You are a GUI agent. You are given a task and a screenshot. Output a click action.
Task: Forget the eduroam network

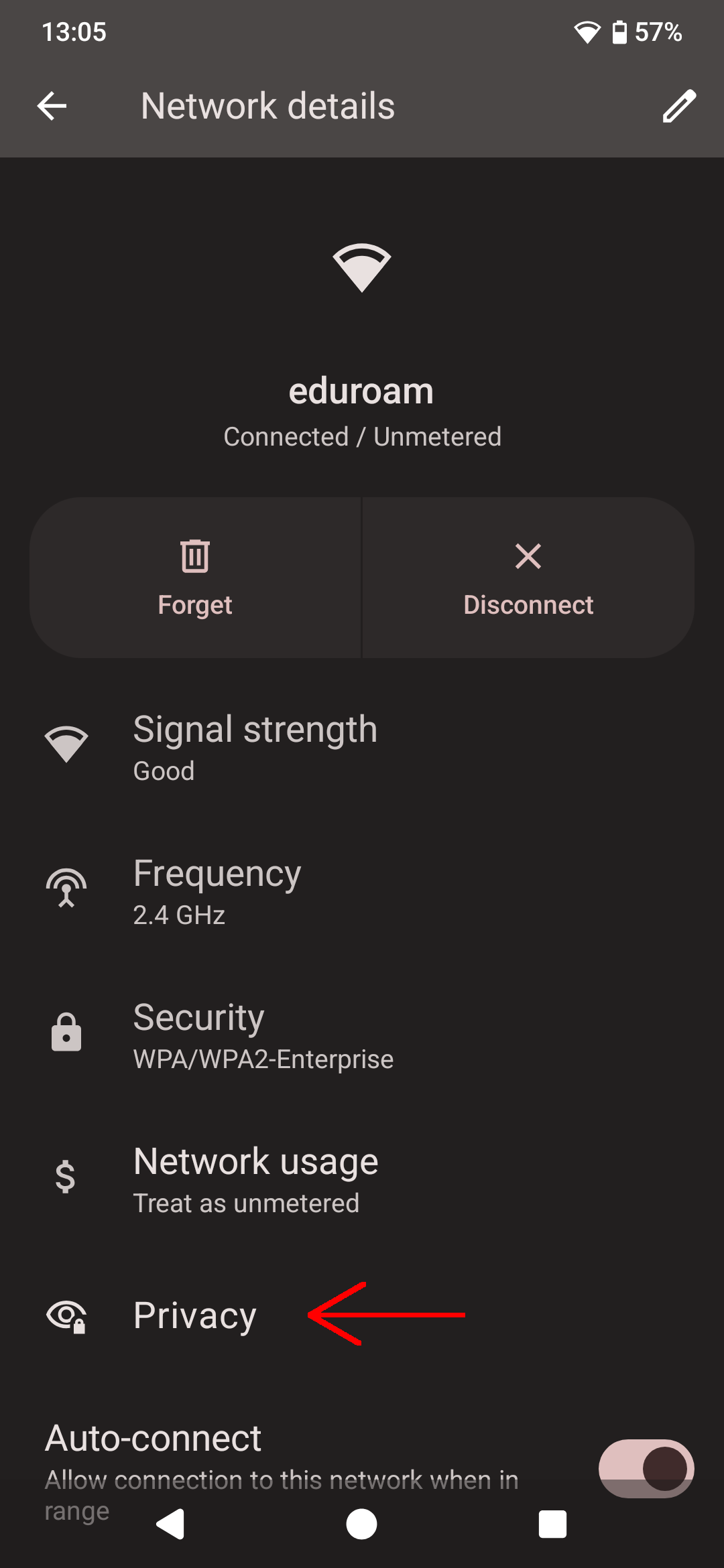pos(195,577)
